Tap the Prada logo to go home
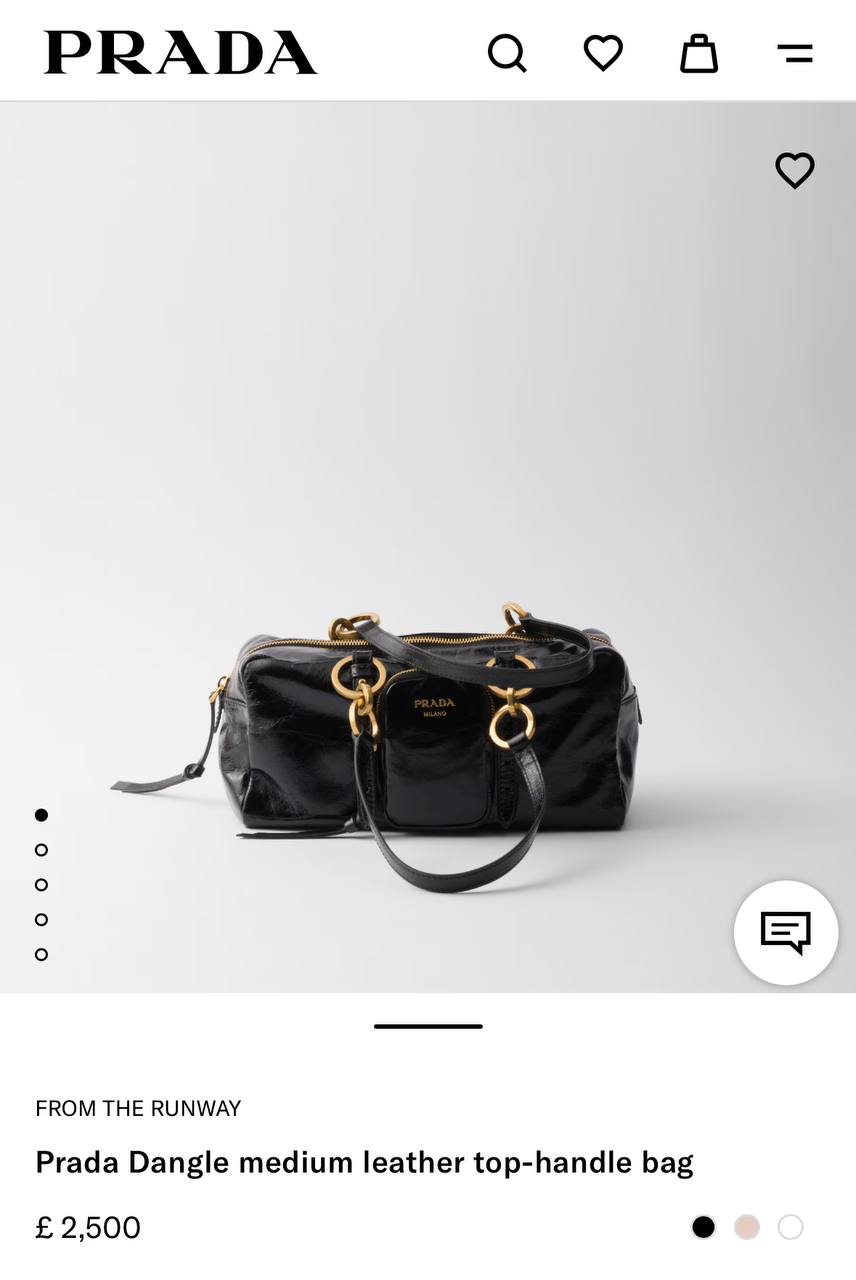Image resolution: width=856 pixels, height=1280 pixels. point(180,53)
